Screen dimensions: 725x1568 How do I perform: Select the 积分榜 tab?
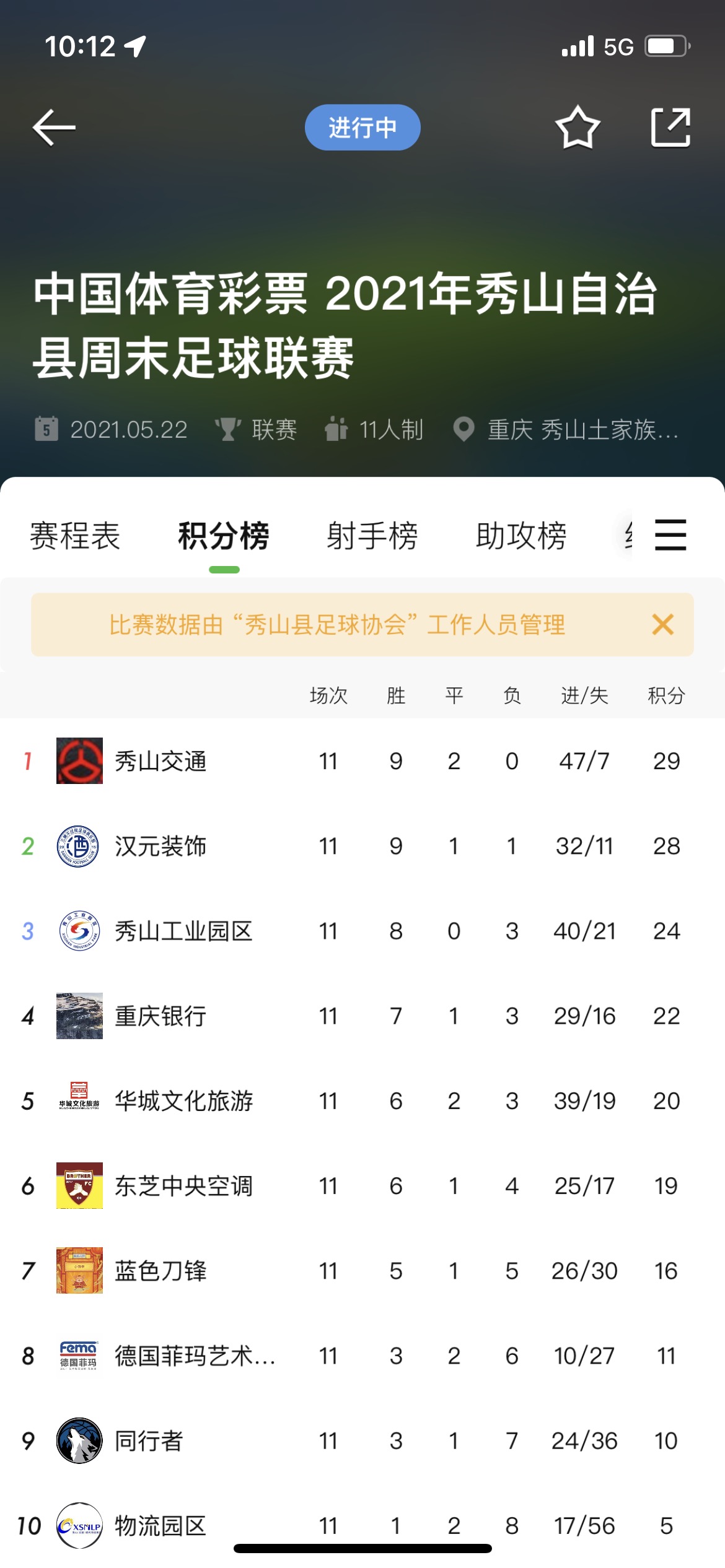224,536
